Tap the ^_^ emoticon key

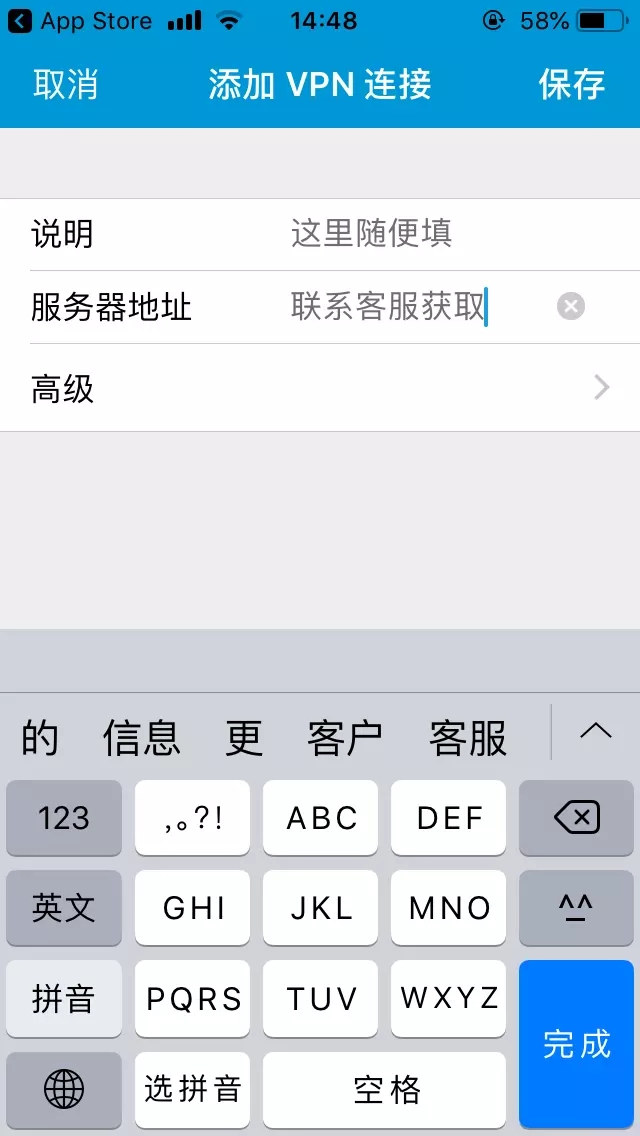pyautogui.click(x=576, y=908)
